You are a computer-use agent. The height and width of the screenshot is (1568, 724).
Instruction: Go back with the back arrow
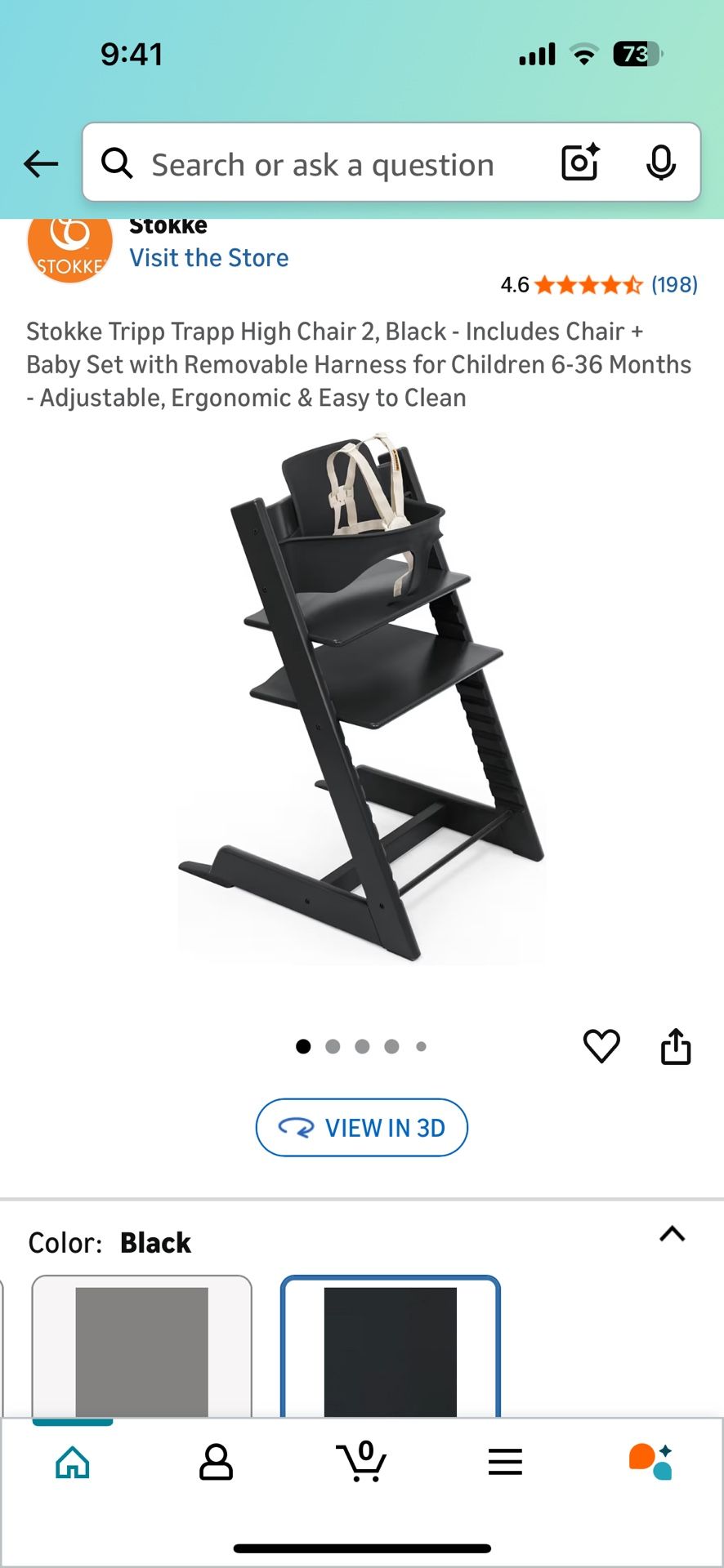click(x=39, y=163)
